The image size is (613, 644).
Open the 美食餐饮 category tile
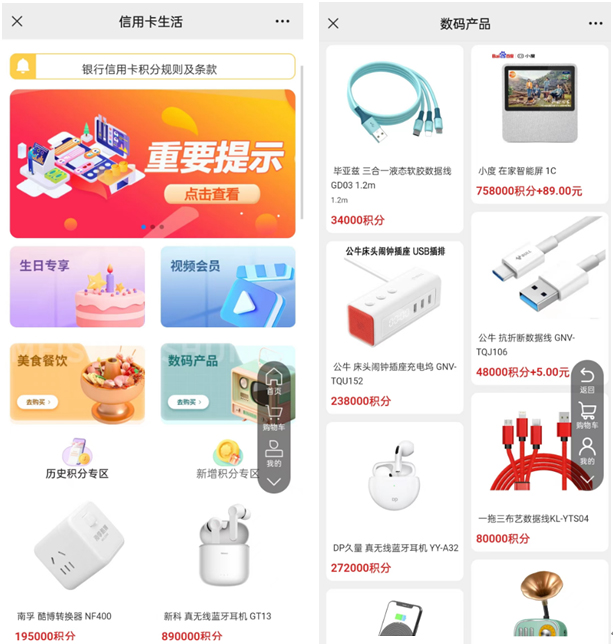click(77, 383)
